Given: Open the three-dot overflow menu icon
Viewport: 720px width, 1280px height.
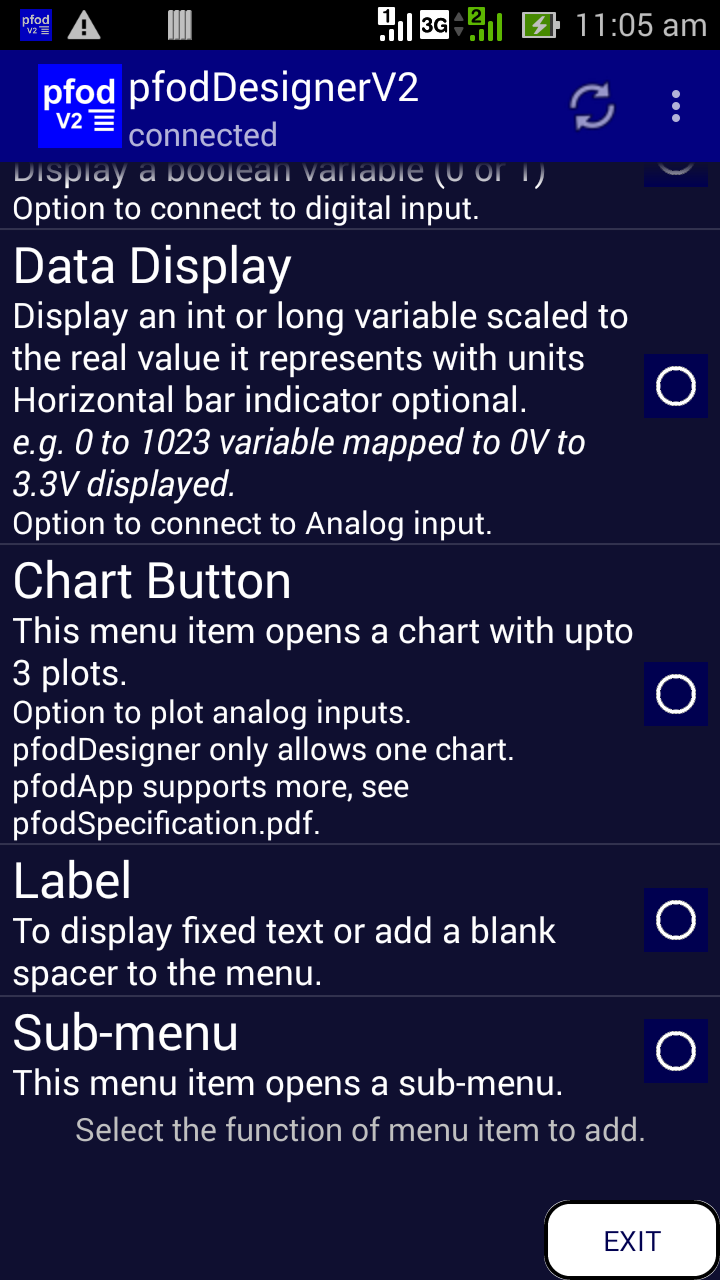Looking at the screenshot, I should point(676,105).
